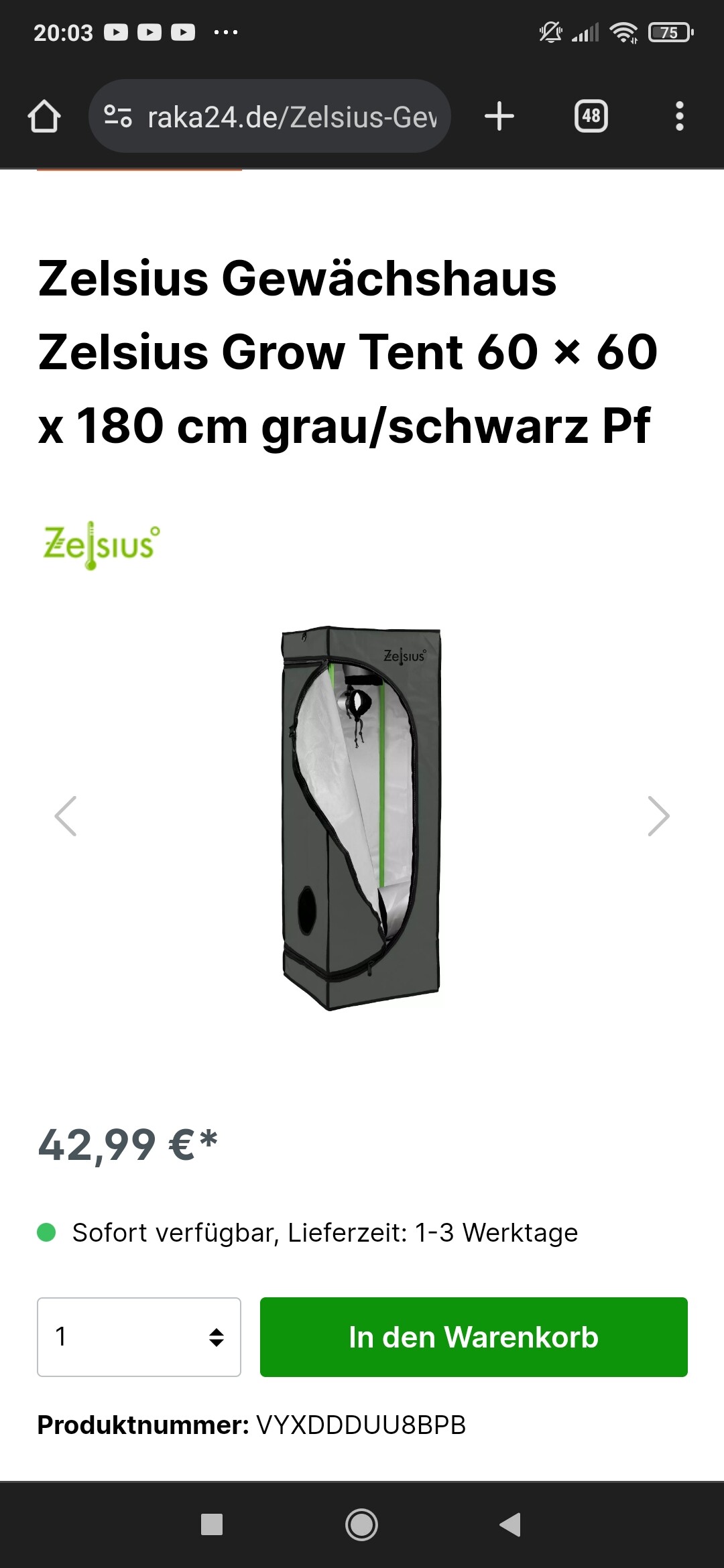Open the recent apps view
This screenshot has width=724, height=1568.
[x=212, y=1524]
